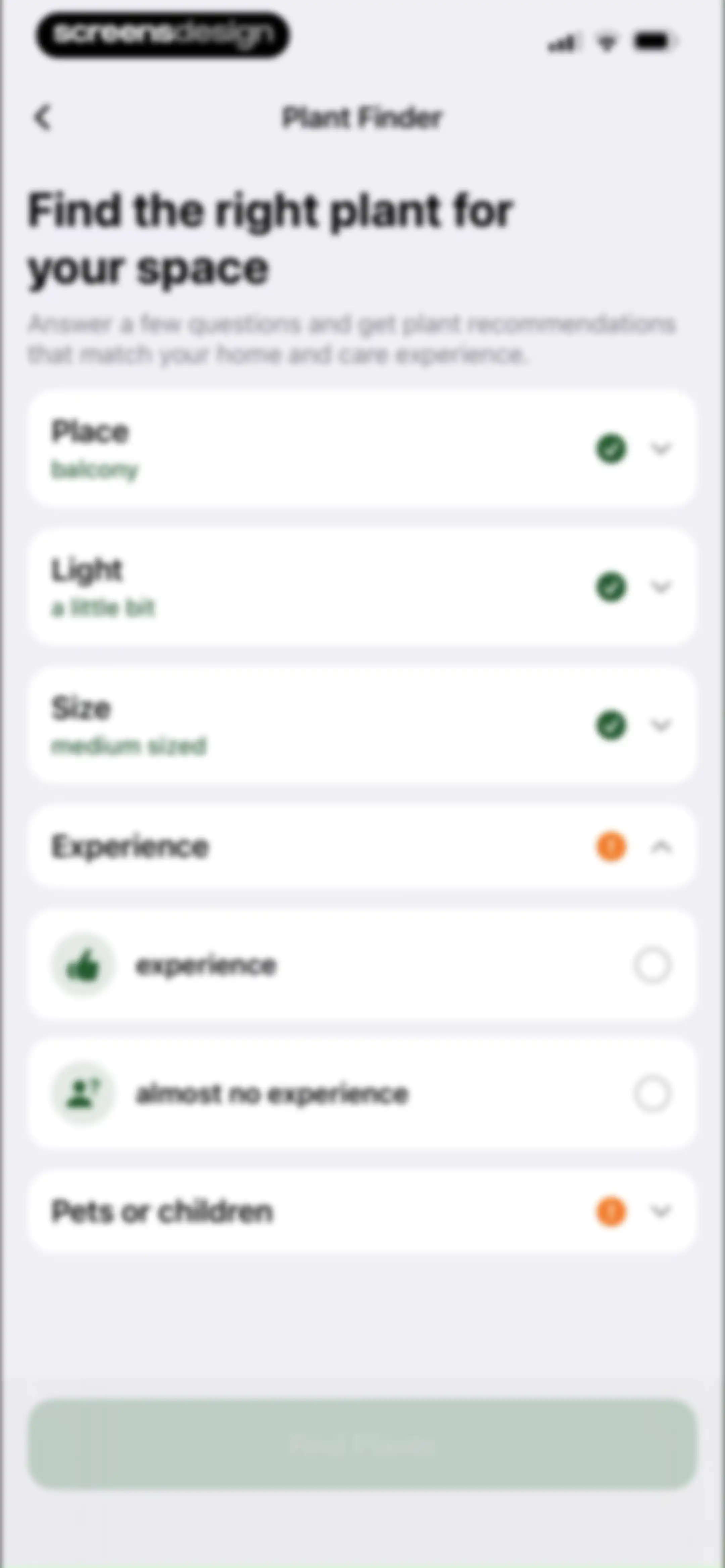Tap the Find Plants button
725x1568 pixels.
[x=362, y=1444]
